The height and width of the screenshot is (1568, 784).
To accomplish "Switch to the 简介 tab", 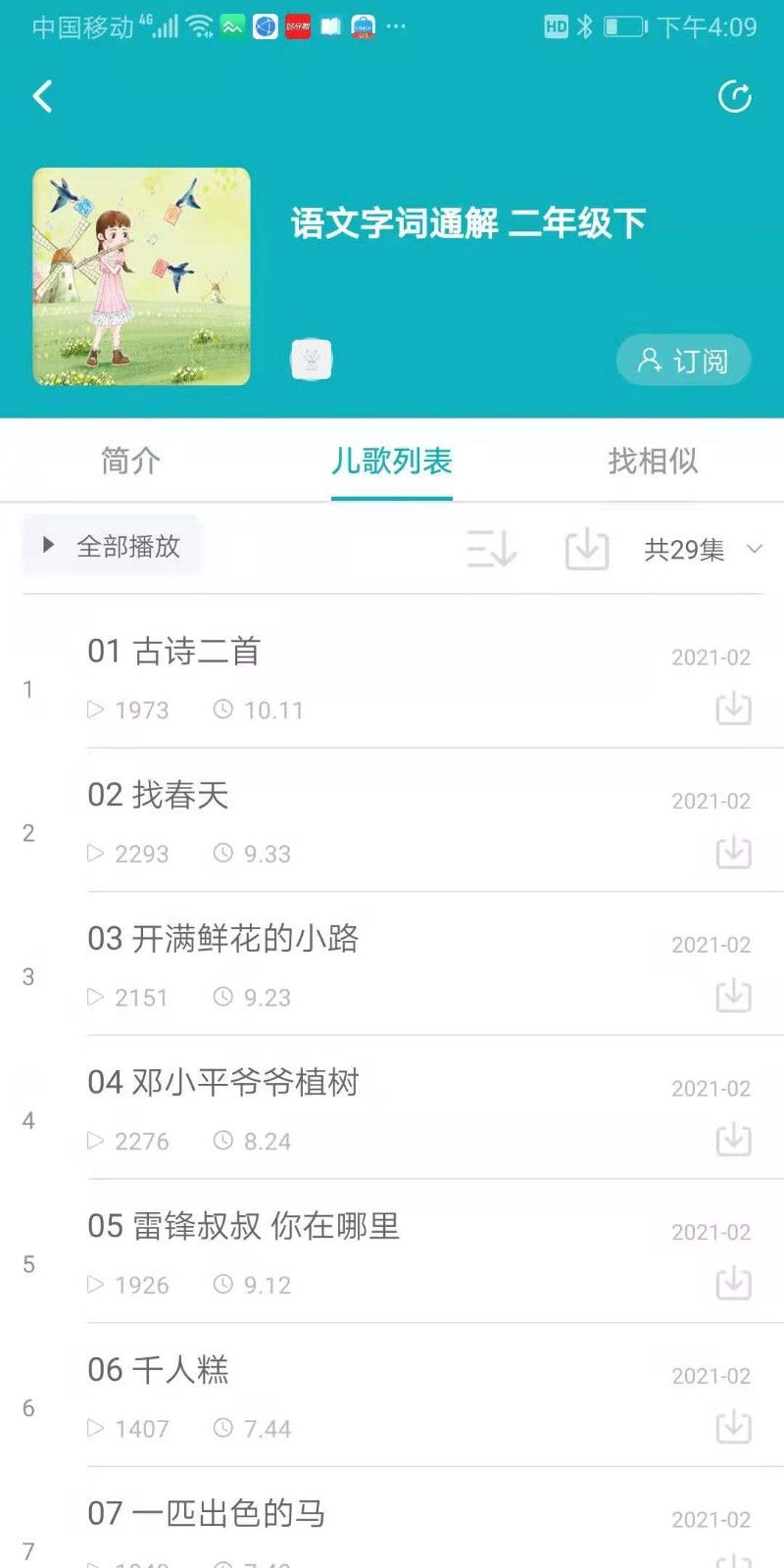I will pos(128,462).
